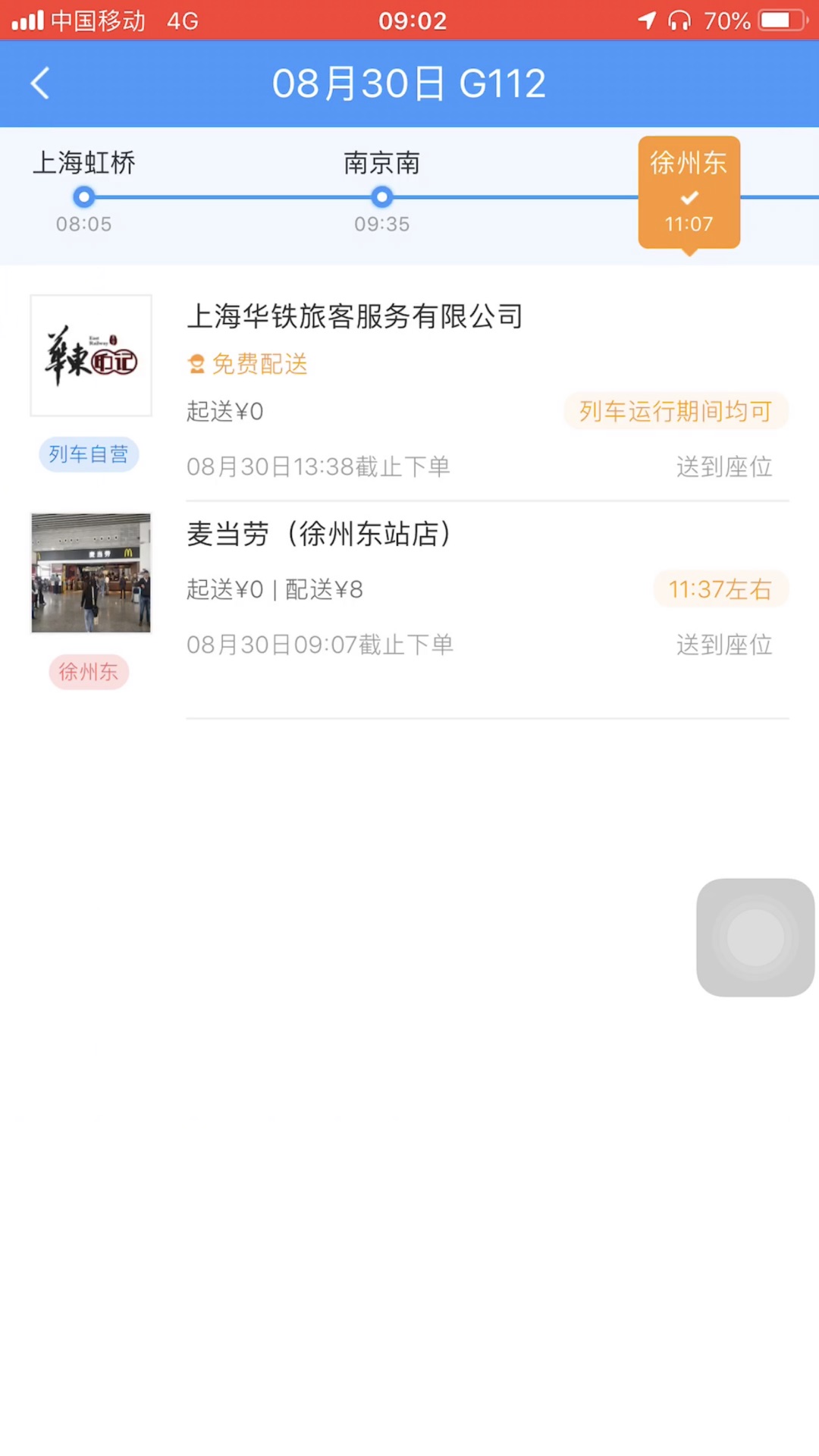The width and height of the screenshot is (819, 1456).
Task: Go back from the G112 train page
Action: coord(40,83)
